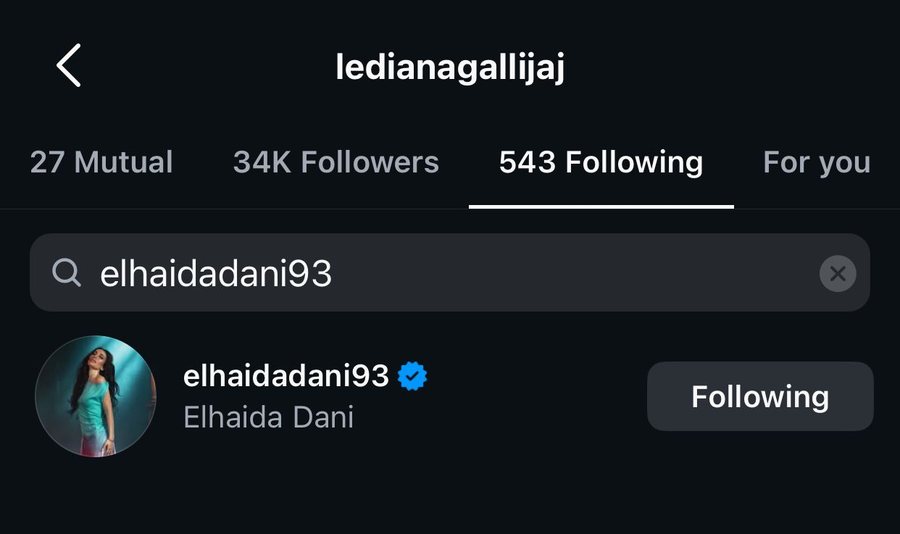Clear the search text
Screen dimensions: 900x534
(837, 273)
